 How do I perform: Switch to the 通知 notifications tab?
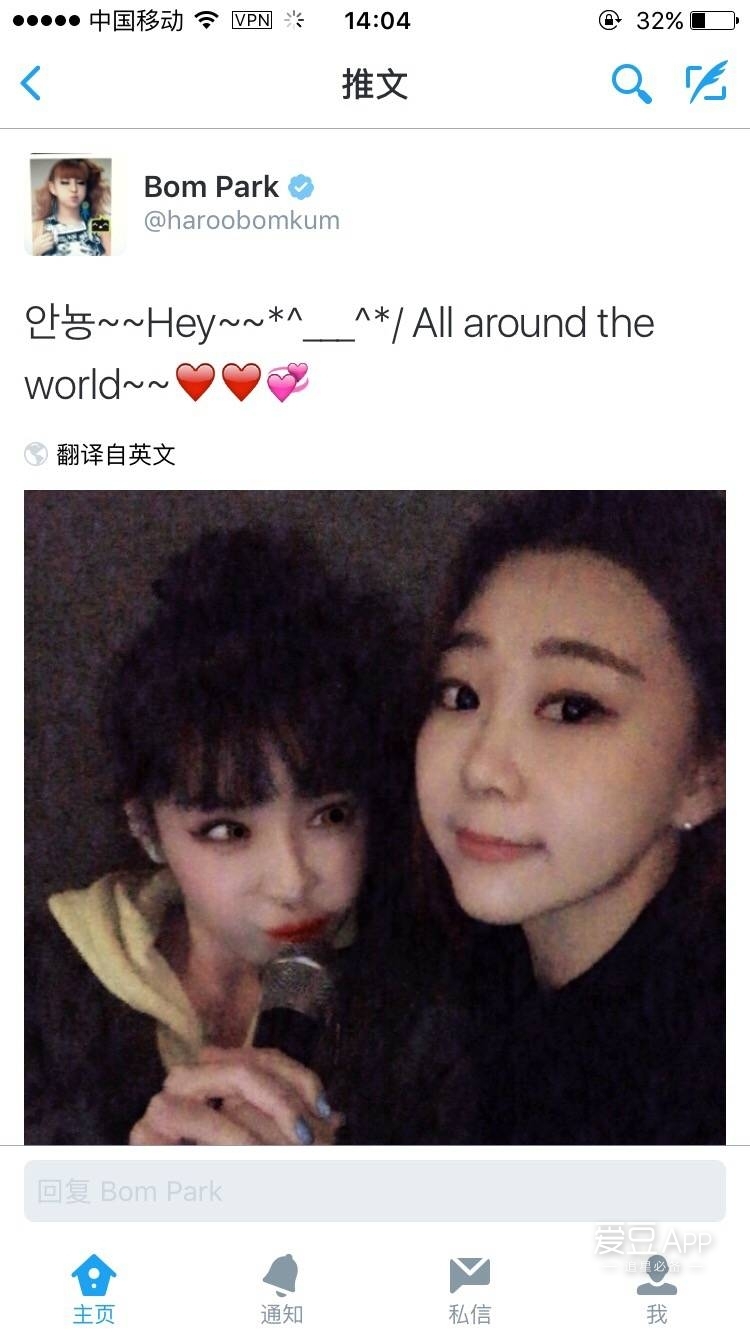pyautogui.click(x=281, y=1289)
